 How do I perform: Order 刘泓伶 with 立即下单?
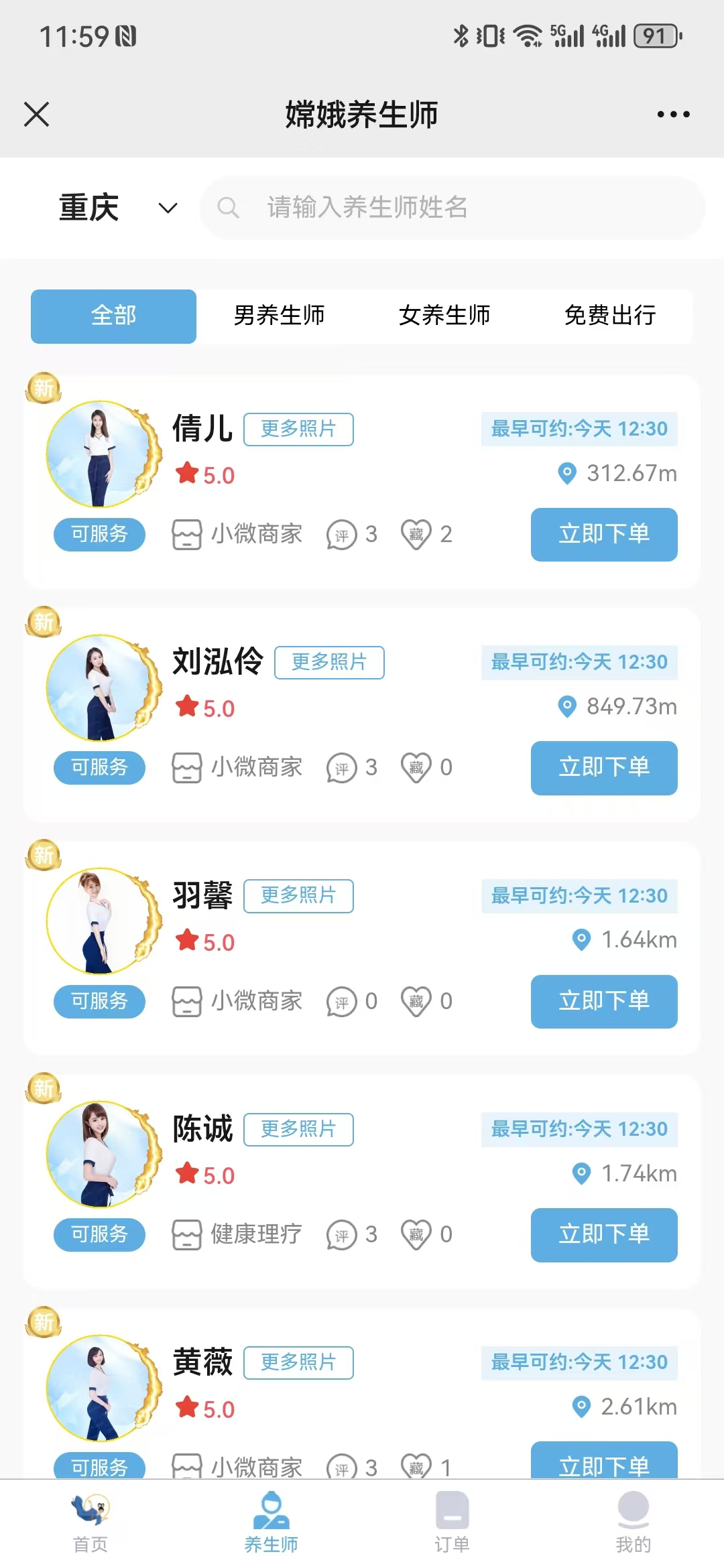(604, 768)
